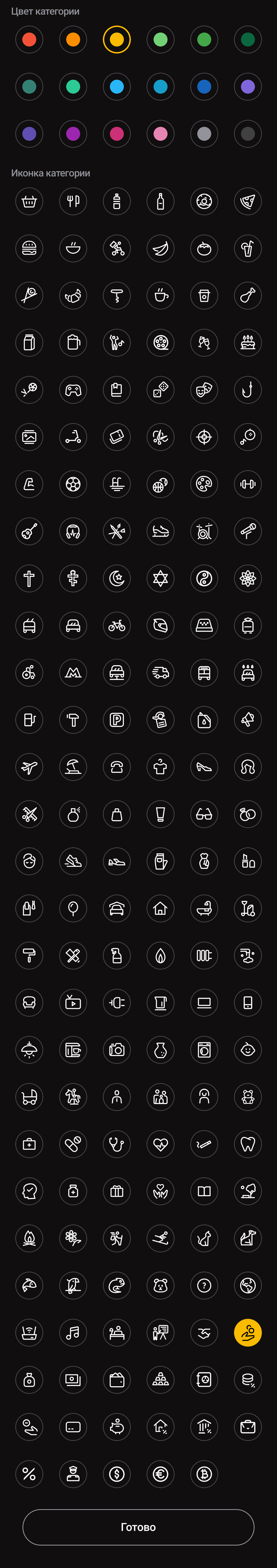Pick the burger icon
The height and width of the screenshot is (1568, 277).
pyautogui.click(x=29, y=248)
